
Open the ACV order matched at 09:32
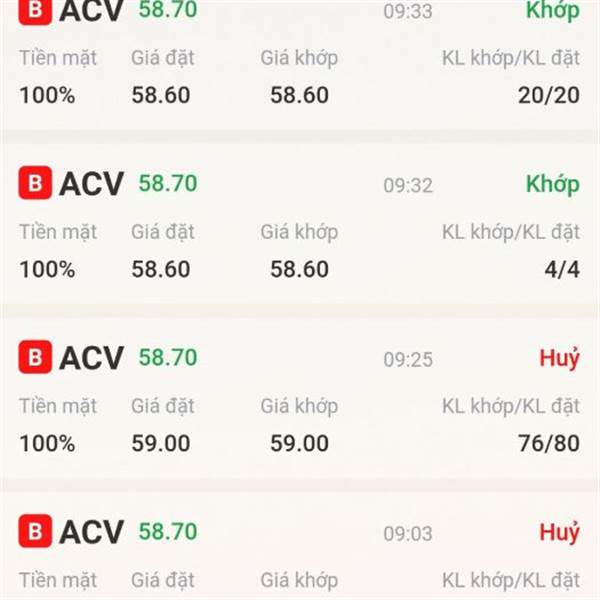tap(300, 226)
